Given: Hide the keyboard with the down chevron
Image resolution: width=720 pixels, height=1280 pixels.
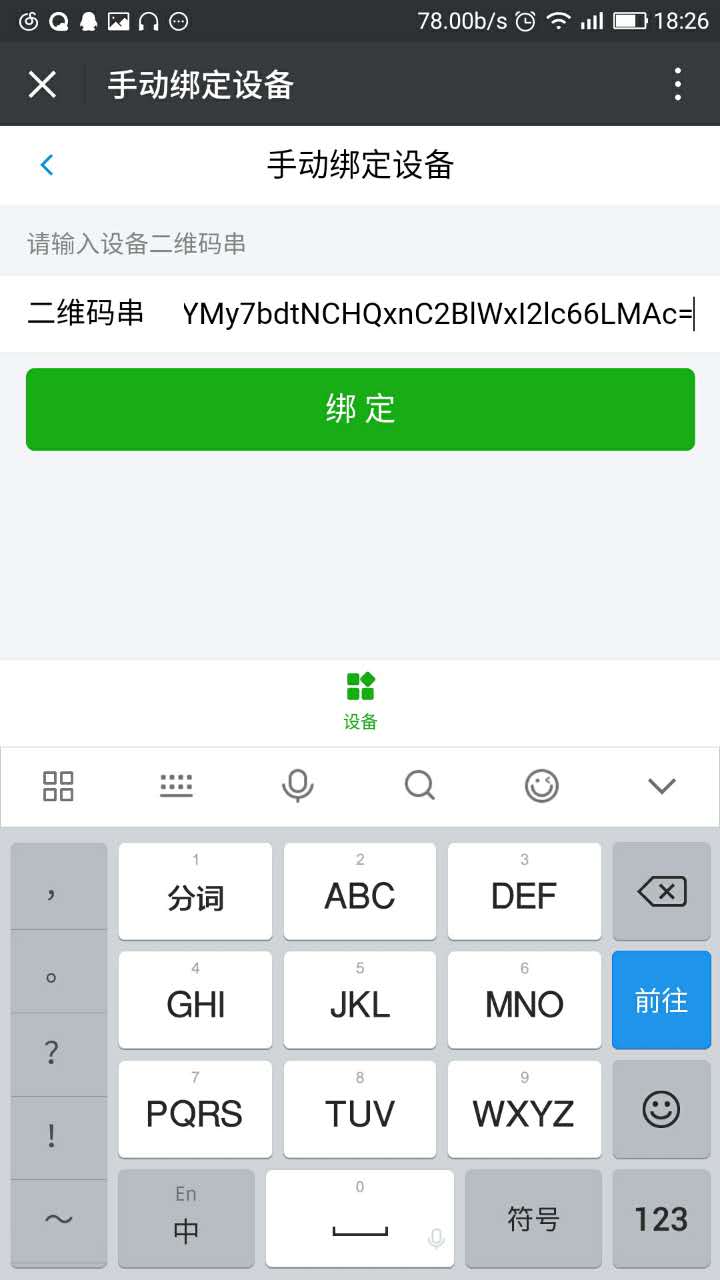Looking at the screenshot, I should point(662,786).
